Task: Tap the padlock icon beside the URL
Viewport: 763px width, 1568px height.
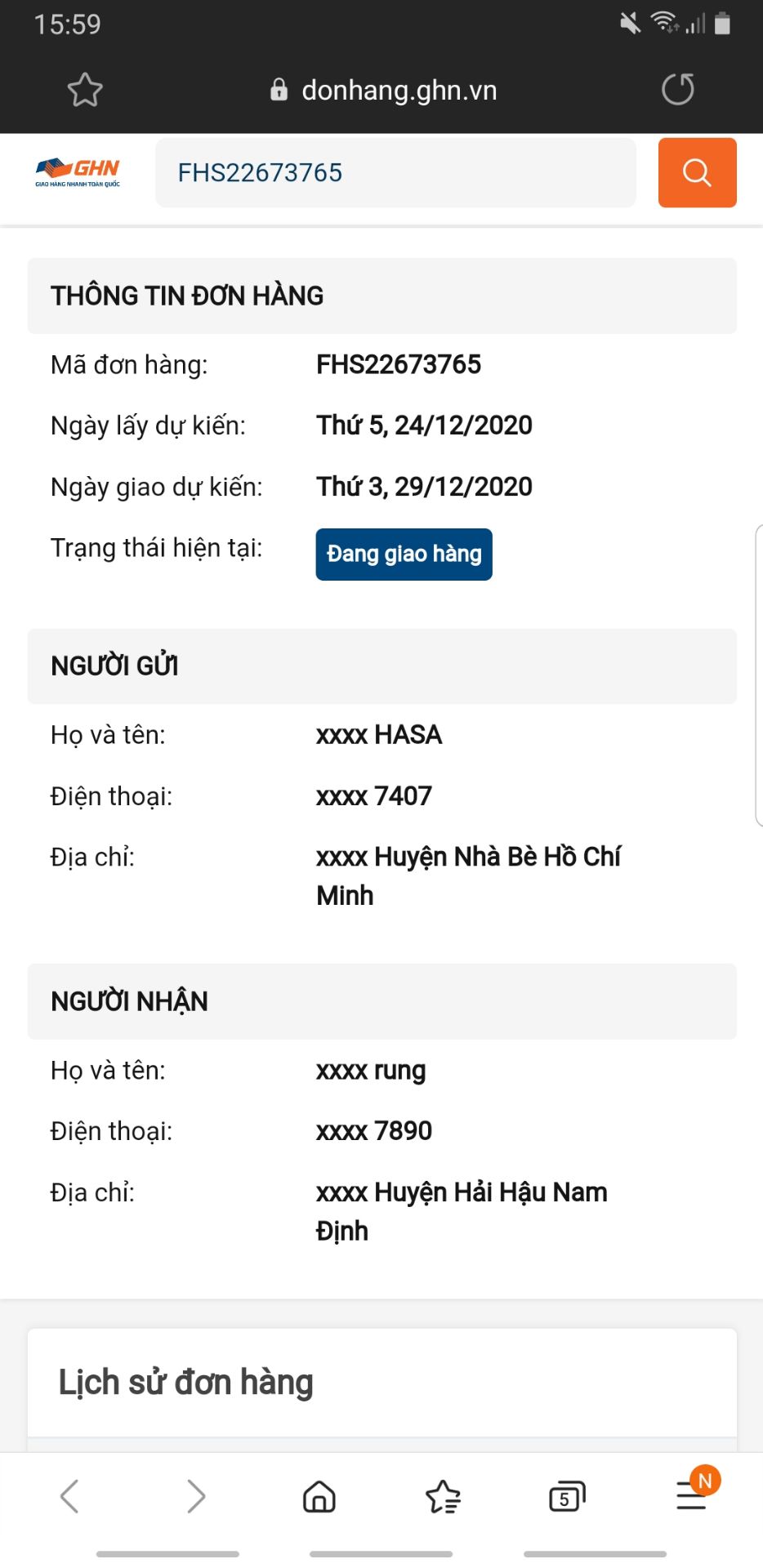Action: [x=279, y=90]
